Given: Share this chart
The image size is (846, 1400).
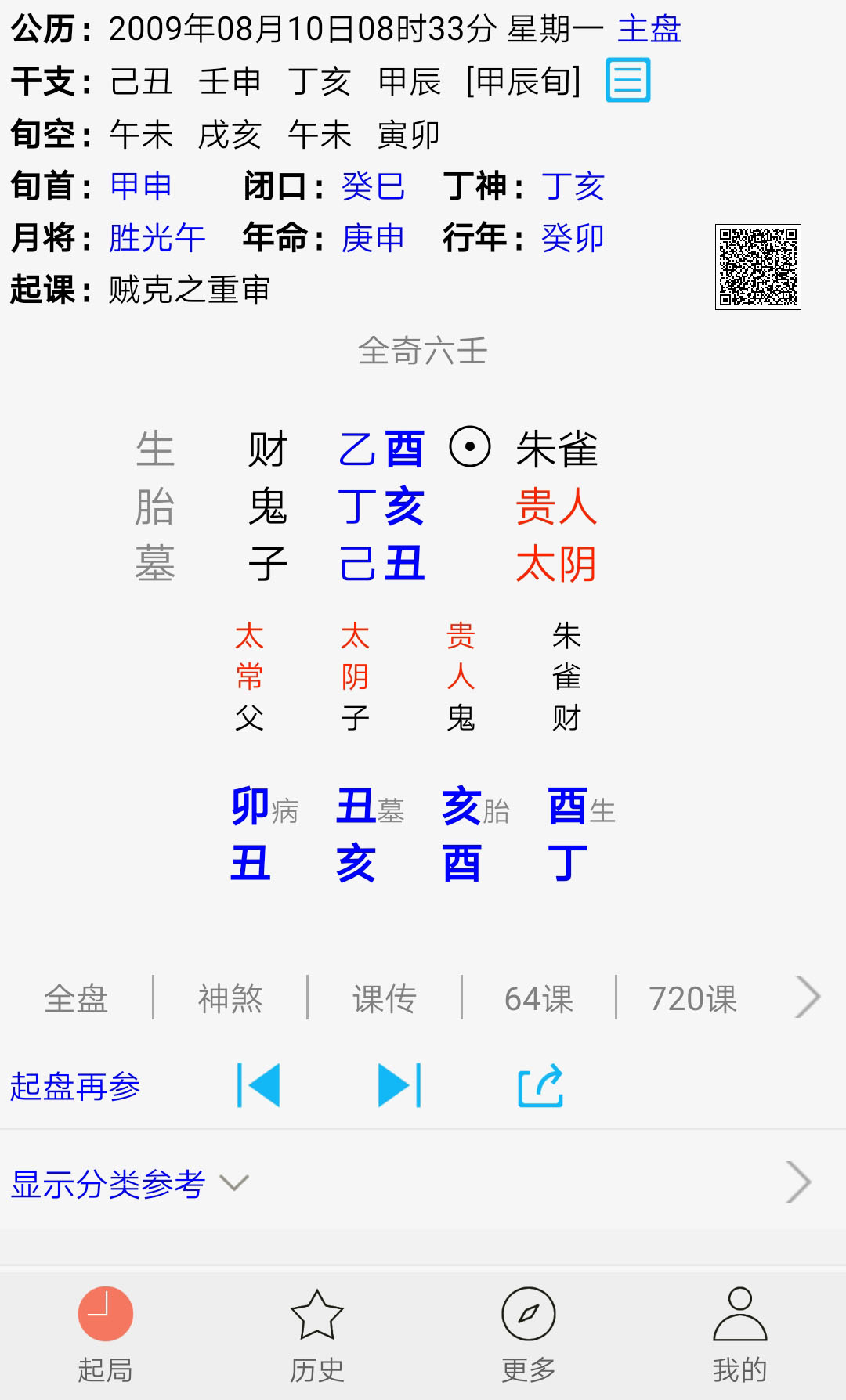Looking at the screenshot, I should pyautogui.click(x=540, y=1085).
